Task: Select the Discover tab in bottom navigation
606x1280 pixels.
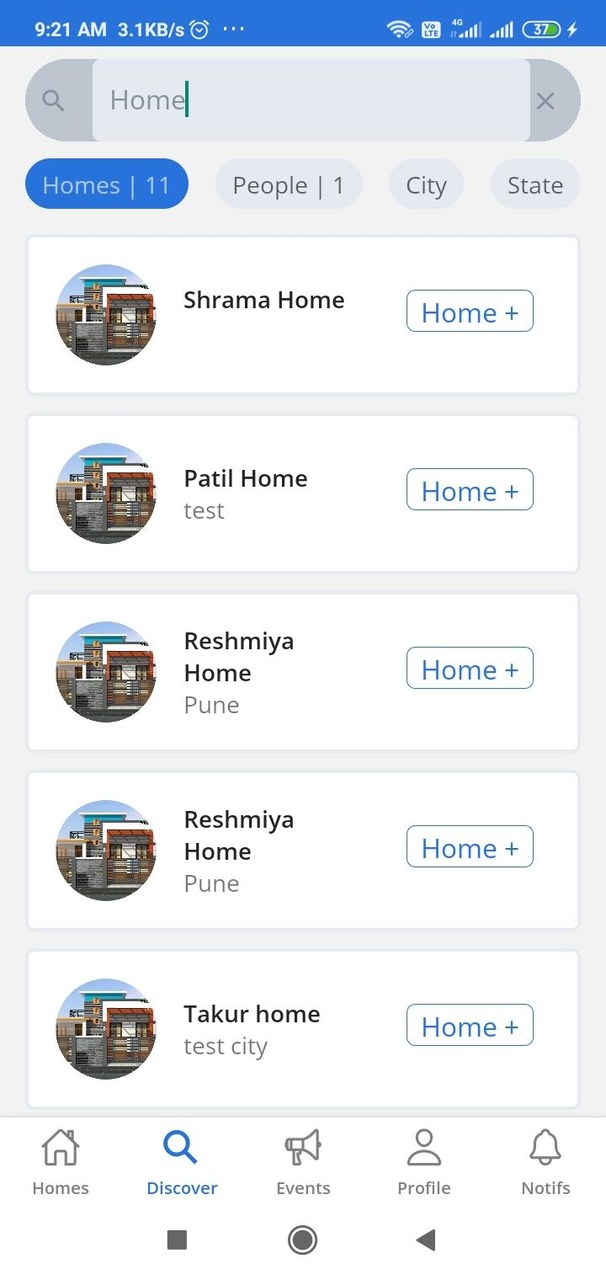Action: tap(182, 1162)
